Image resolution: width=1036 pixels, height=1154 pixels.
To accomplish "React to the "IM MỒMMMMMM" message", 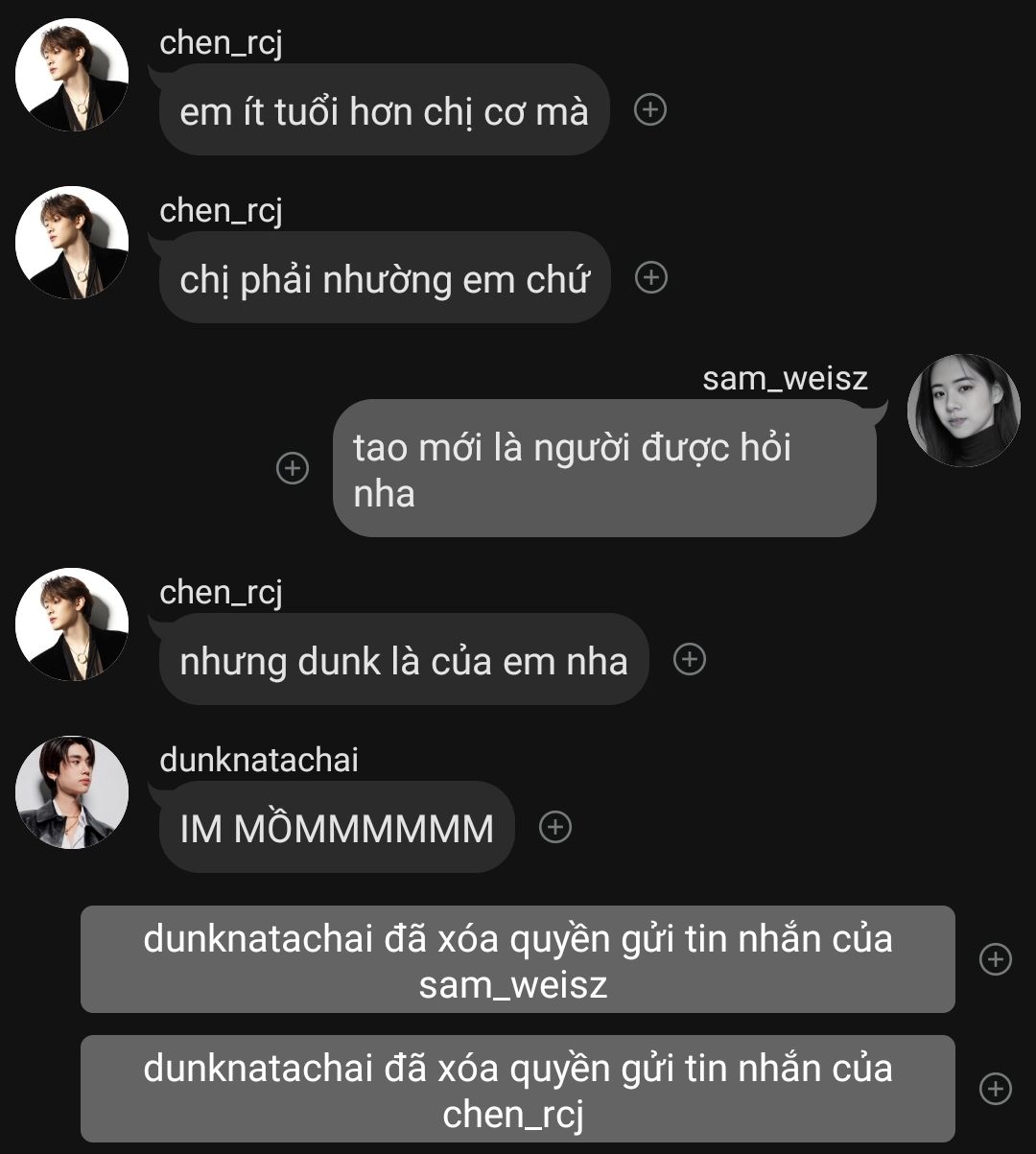I will coord(555,827).
